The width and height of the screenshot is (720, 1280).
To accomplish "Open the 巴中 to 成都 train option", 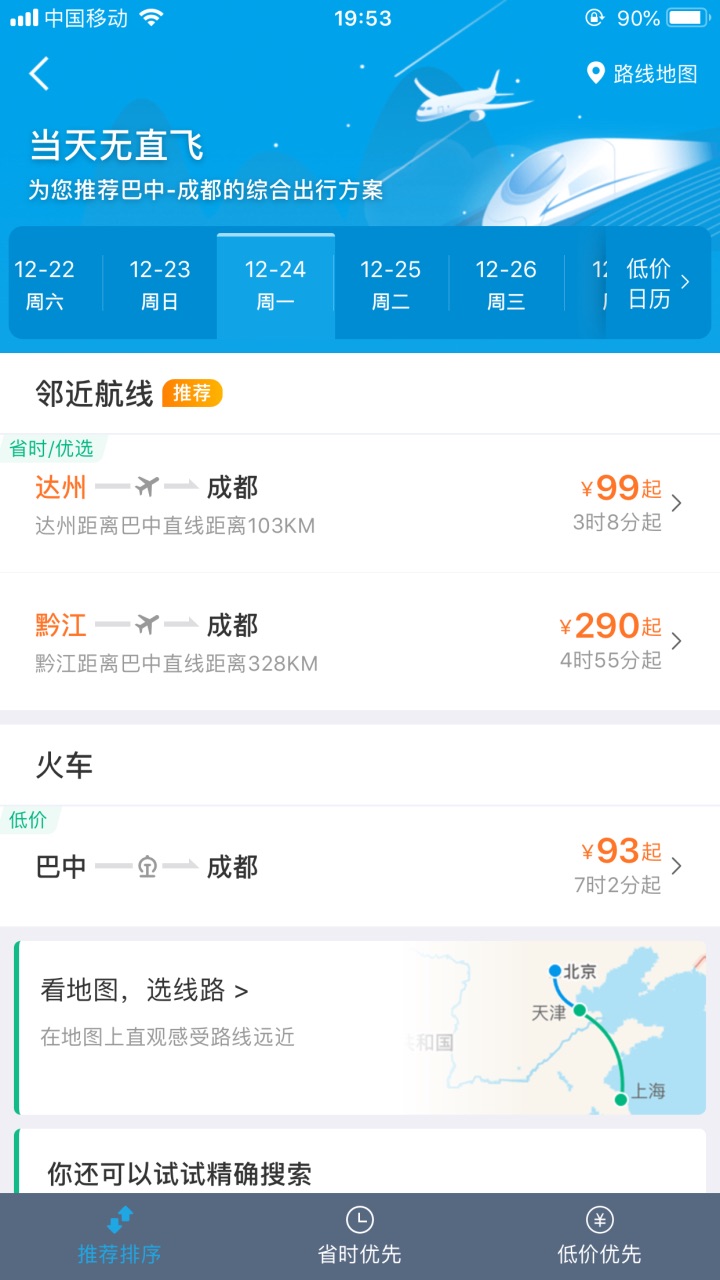I will 360,866.
